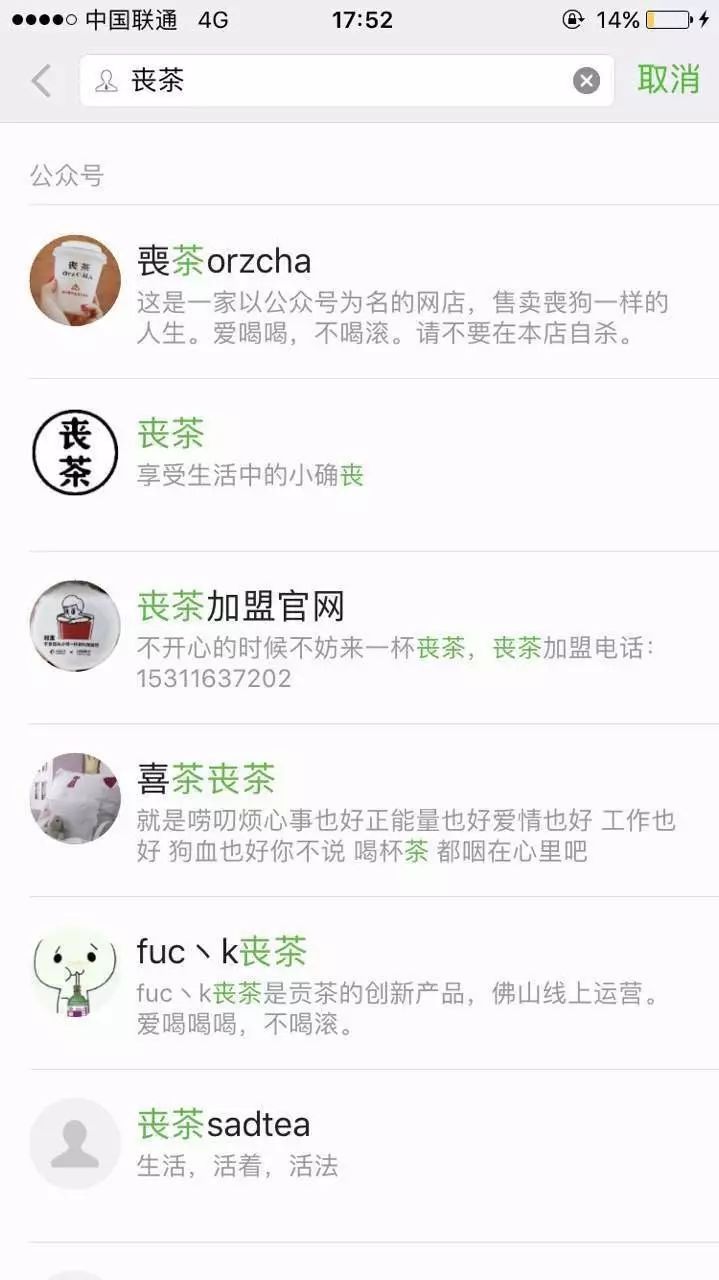Go back using the left arrow

[x=41, y=81]
